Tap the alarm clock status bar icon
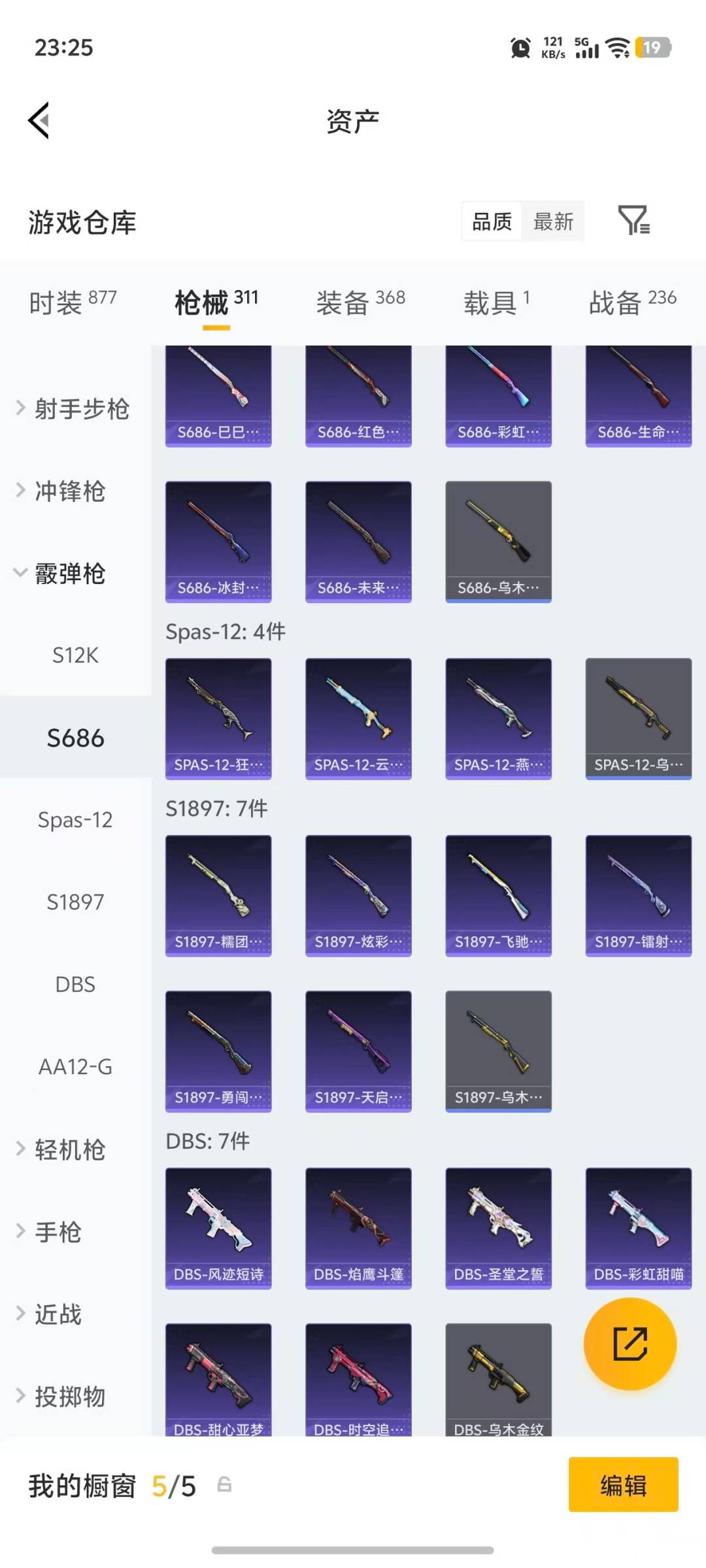Screen dimensions: 706x1568 coord(518,48)
